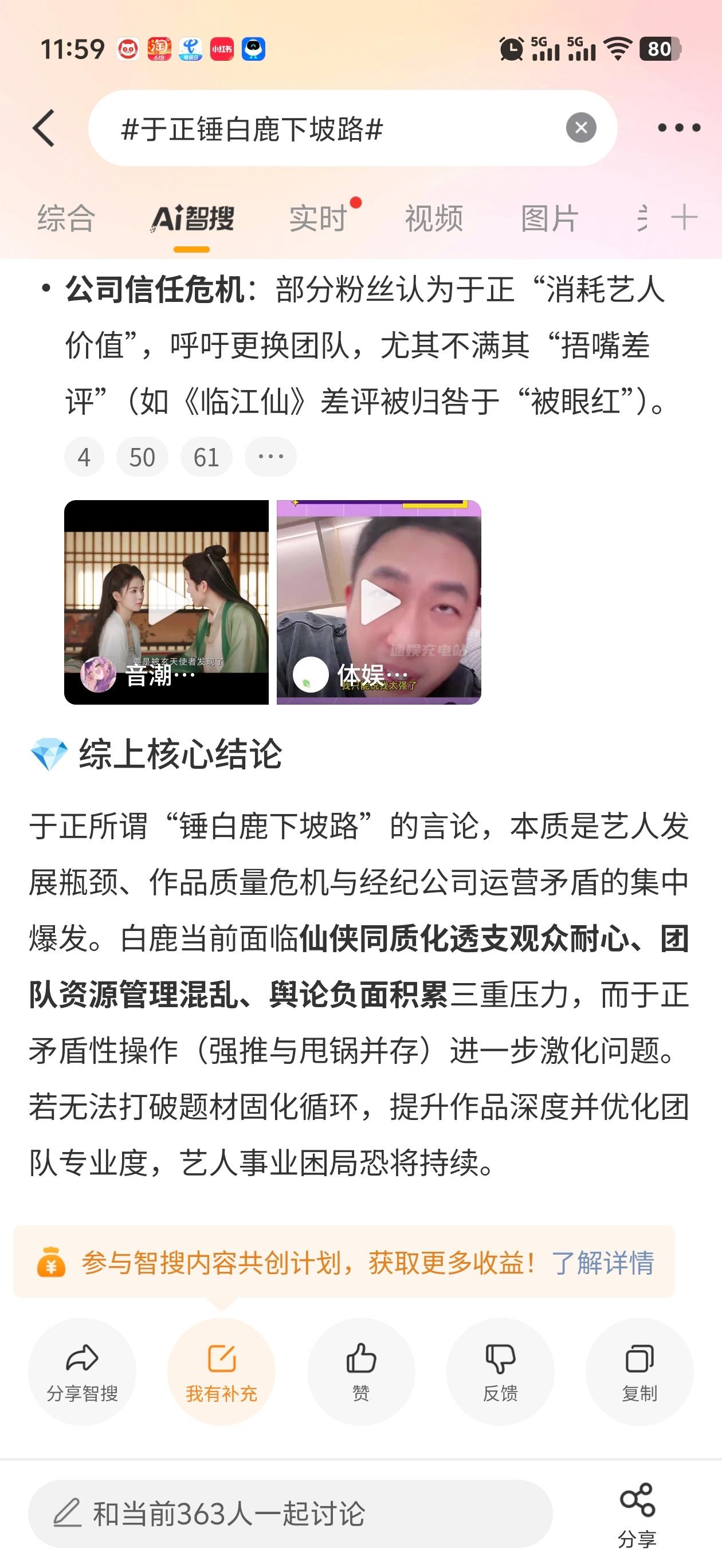The height and width of the screenshot is (1568, 722).
Task: Go back using the top-left arrow
Action: point(44,128)
